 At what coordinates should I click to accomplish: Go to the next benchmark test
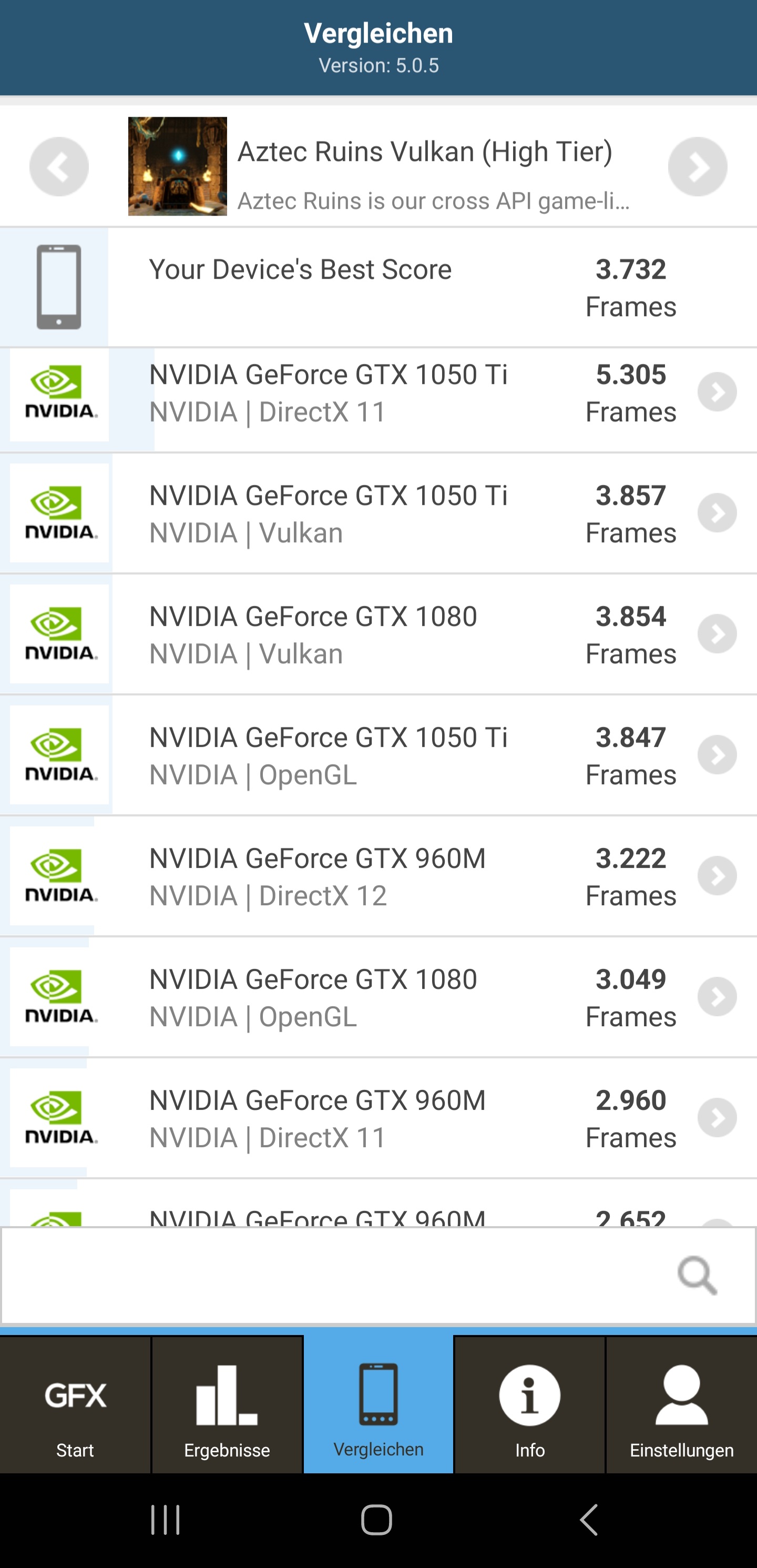[698, 167]
